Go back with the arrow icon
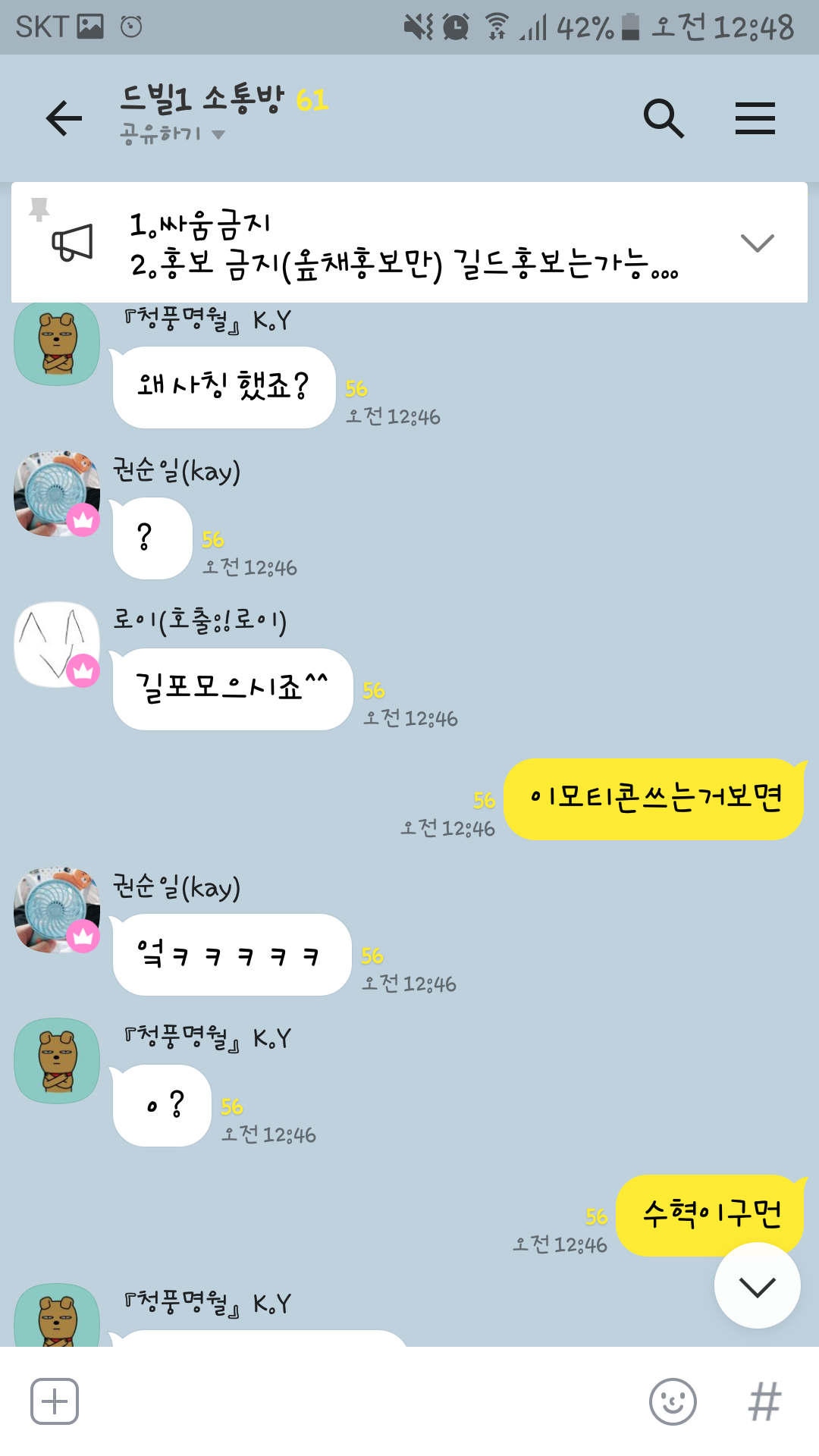The image size is (819, 1456). coord(64,118)
